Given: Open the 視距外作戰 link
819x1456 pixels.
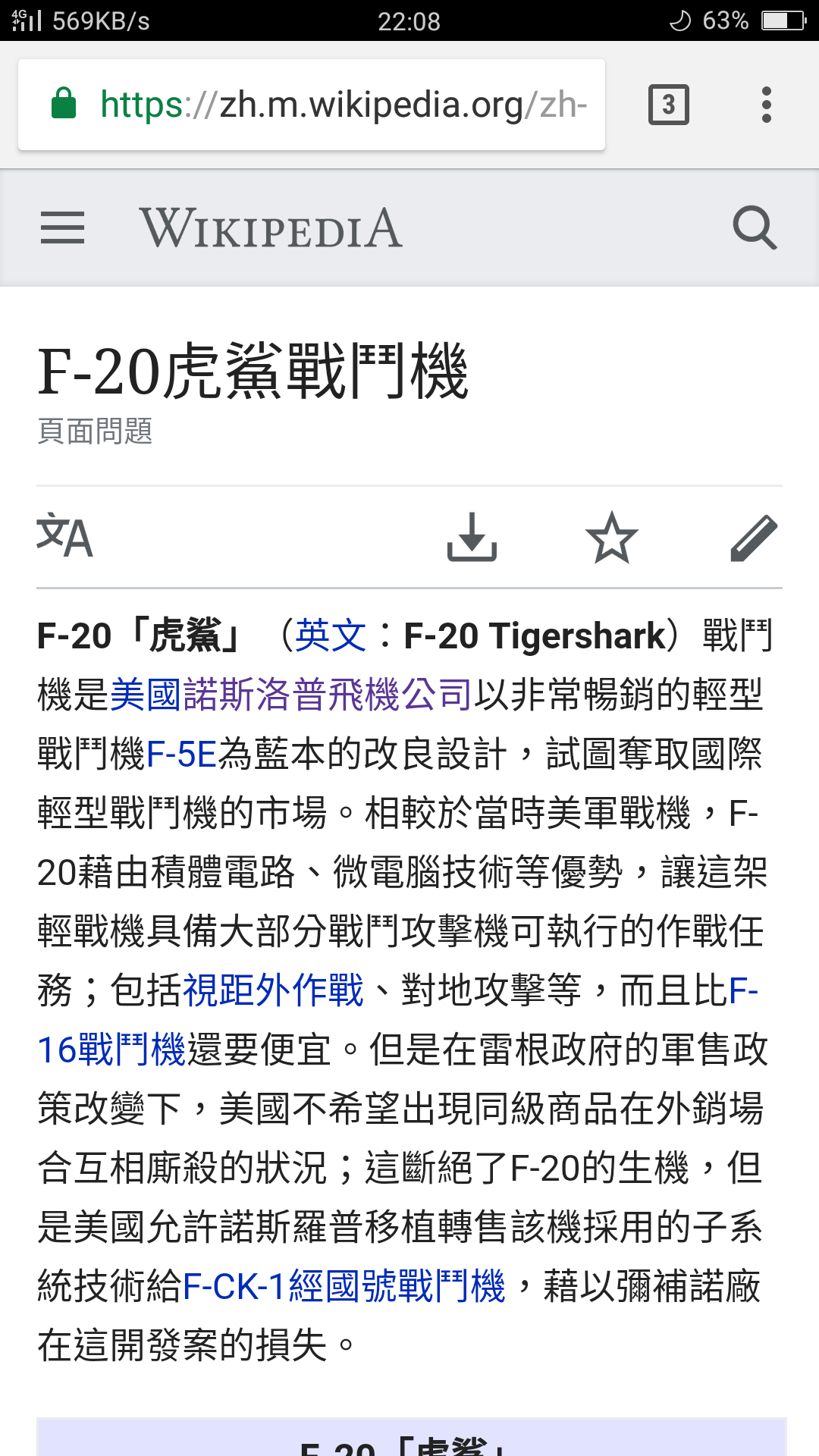Looking at the screenshot, I should (274, 990).
